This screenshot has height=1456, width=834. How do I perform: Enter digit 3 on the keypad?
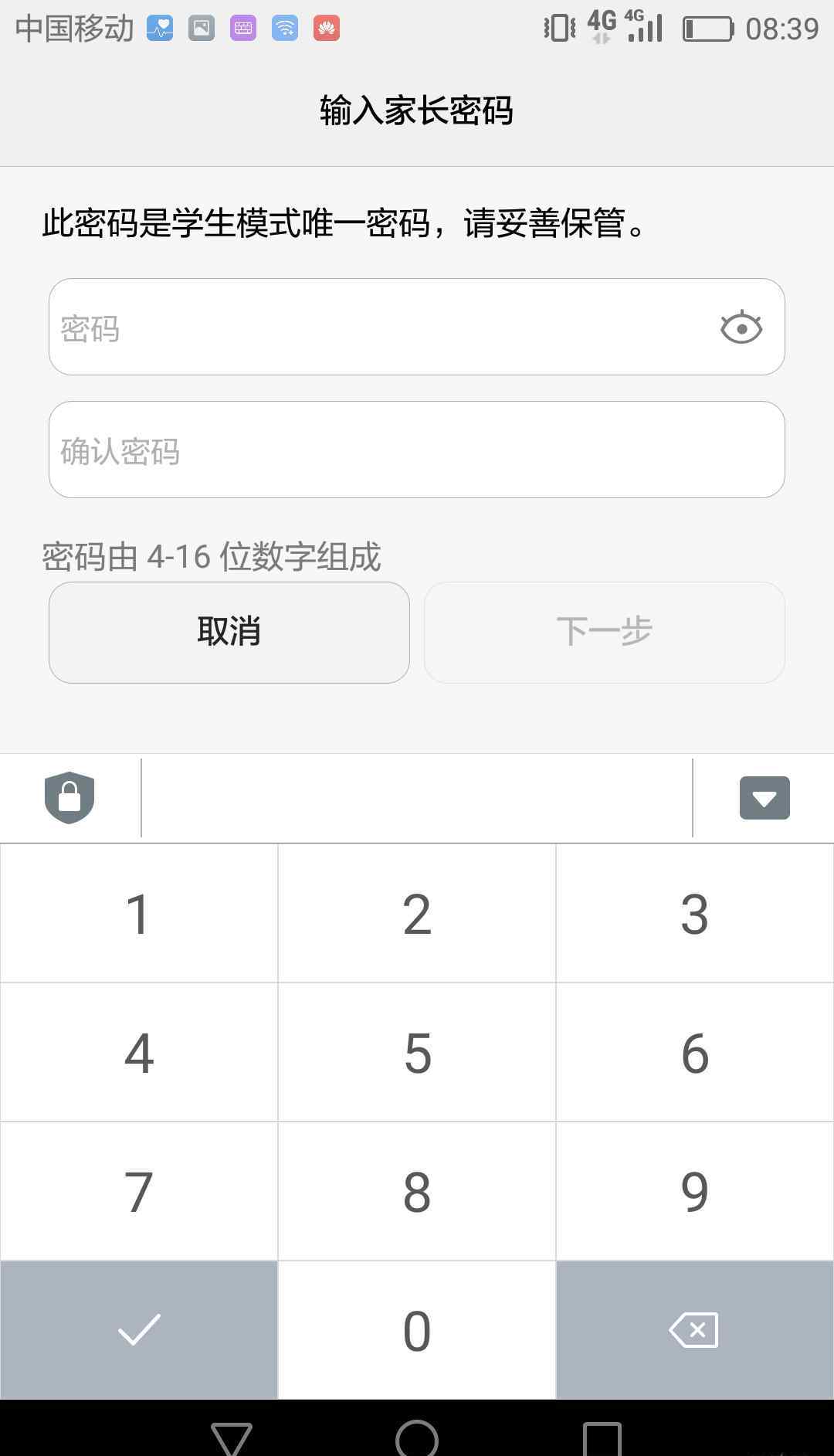(695, 914)
